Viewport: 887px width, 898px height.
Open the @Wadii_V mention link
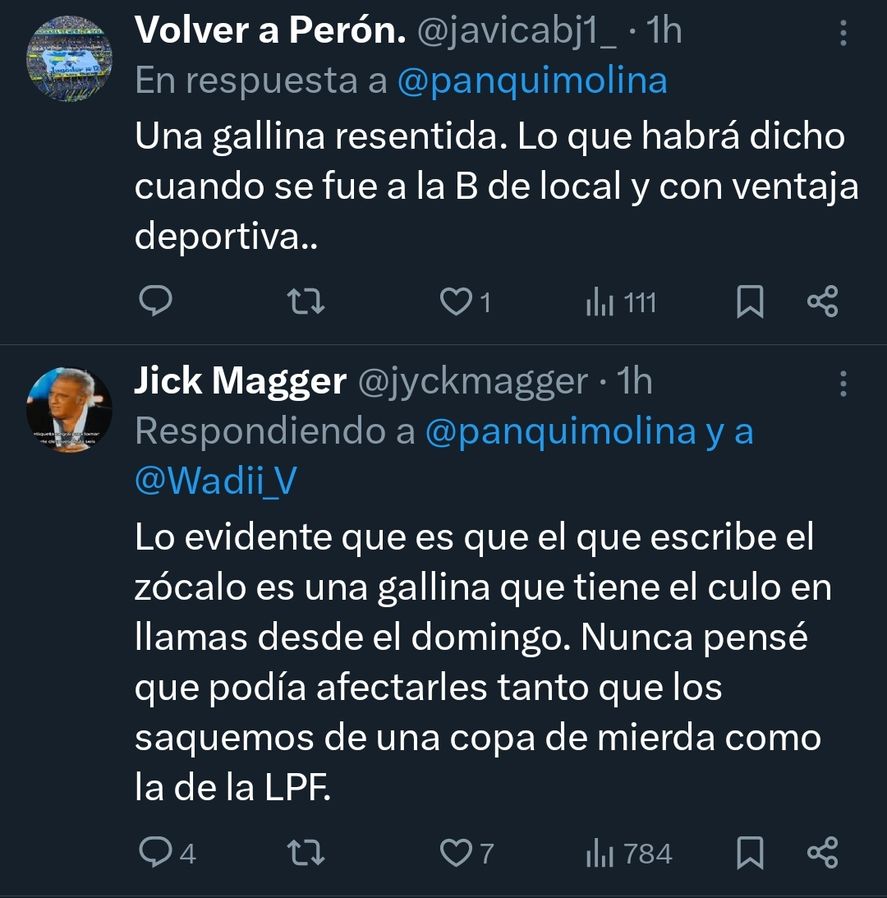point(215,481)
